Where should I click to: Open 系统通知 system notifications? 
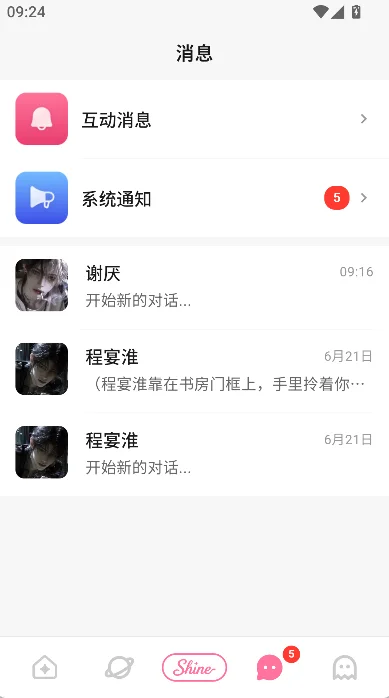[194, 198]
